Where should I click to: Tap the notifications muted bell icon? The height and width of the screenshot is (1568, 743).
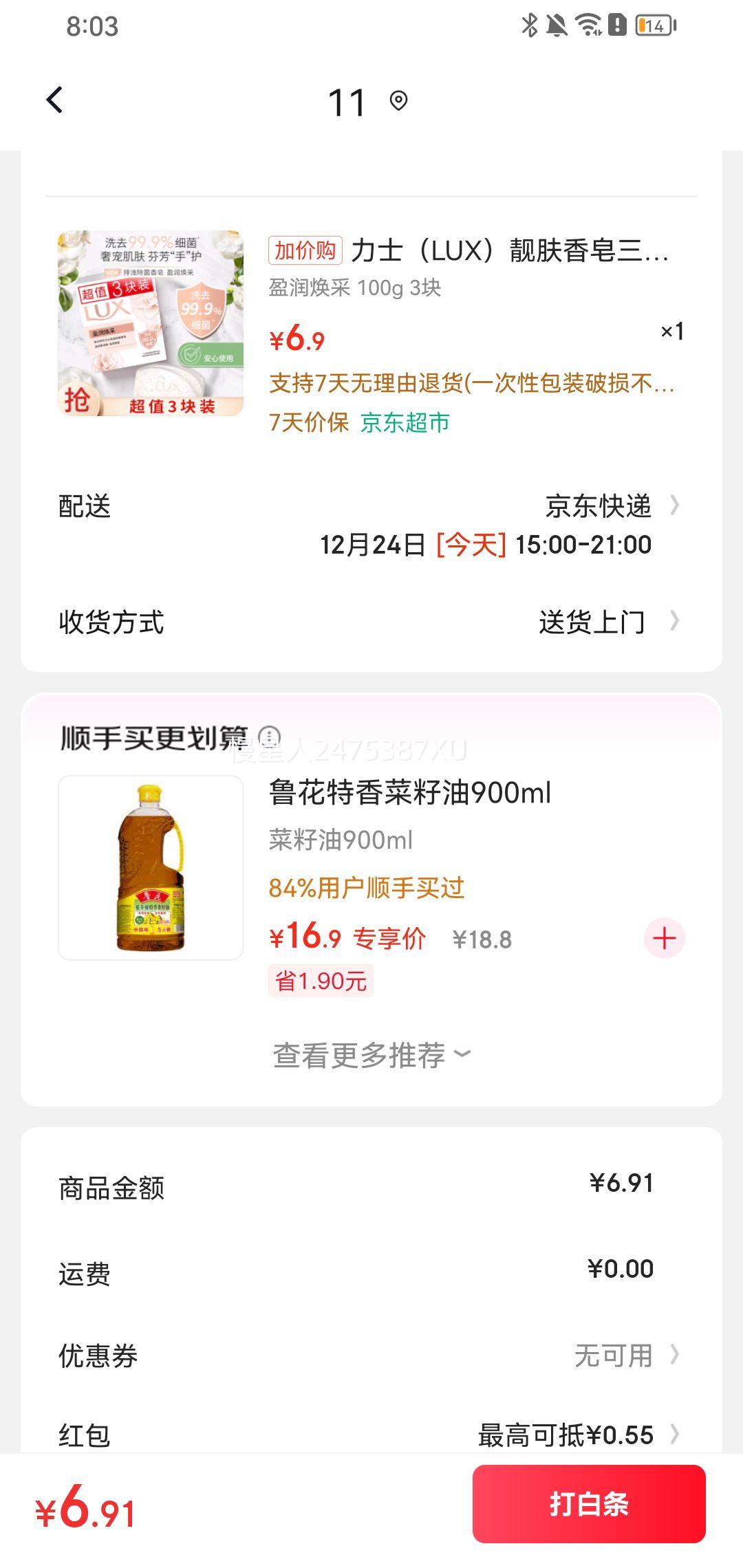pyautogui.click(x=557, y=25)
